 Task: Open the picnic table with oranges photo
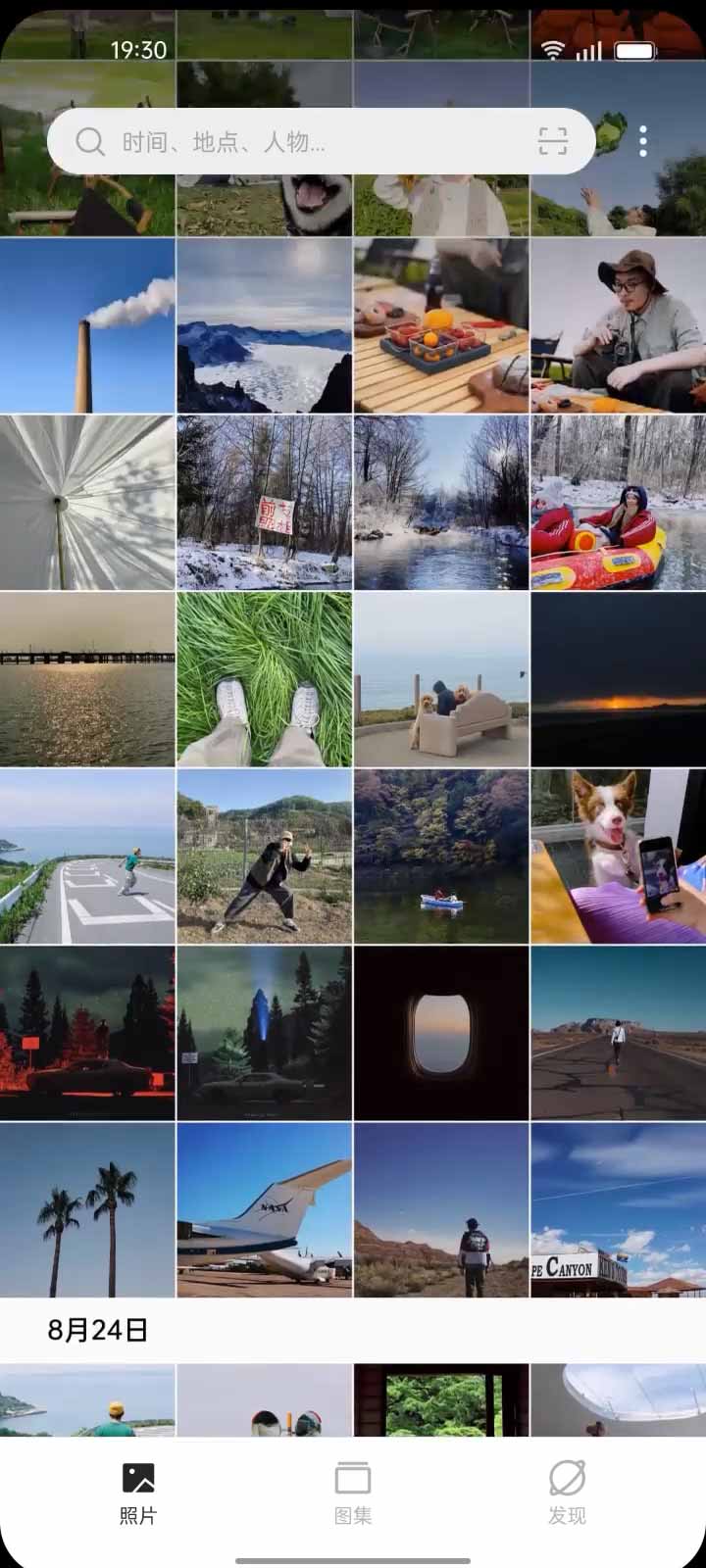pos(440,325)
